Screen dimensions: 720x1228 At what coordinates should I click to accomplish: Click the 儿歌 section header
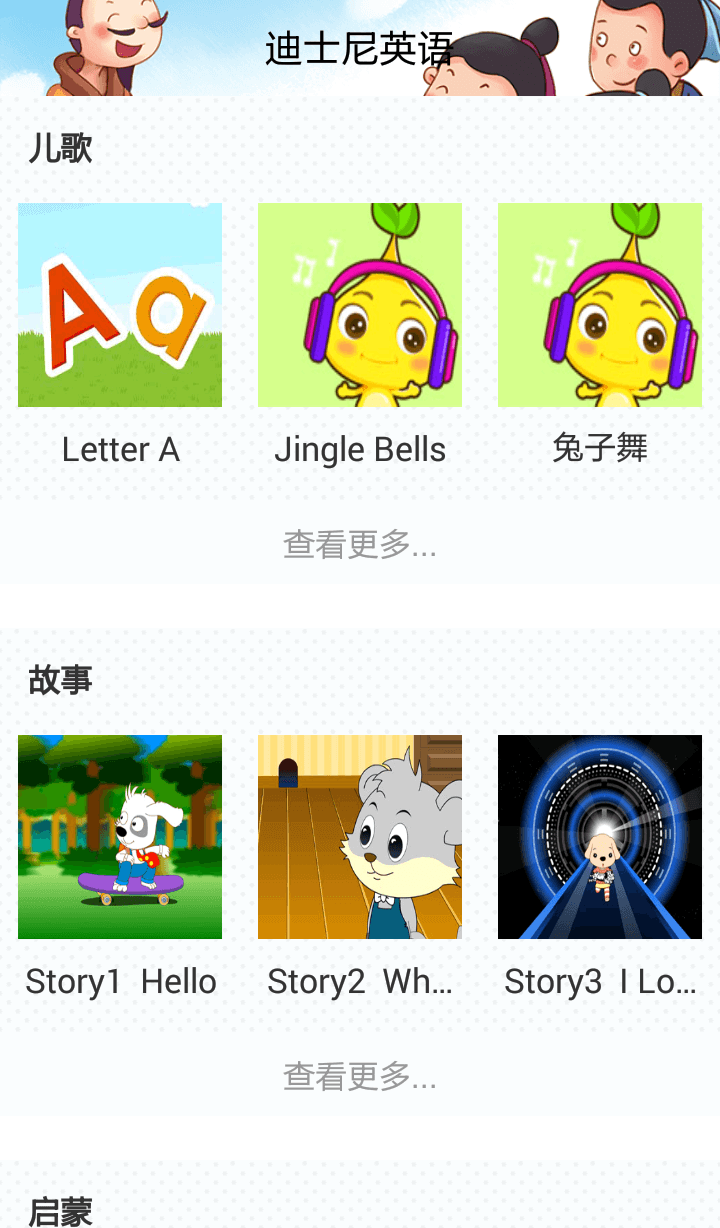60,148
